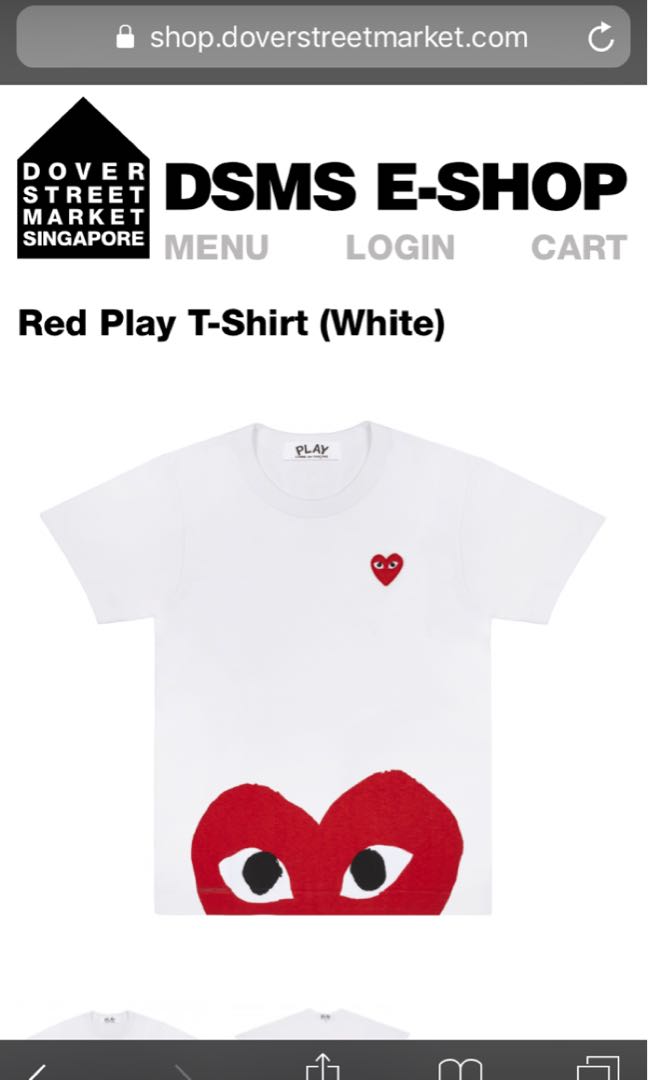
Task: Go to the LOGIN page
Action: [400, 247]
